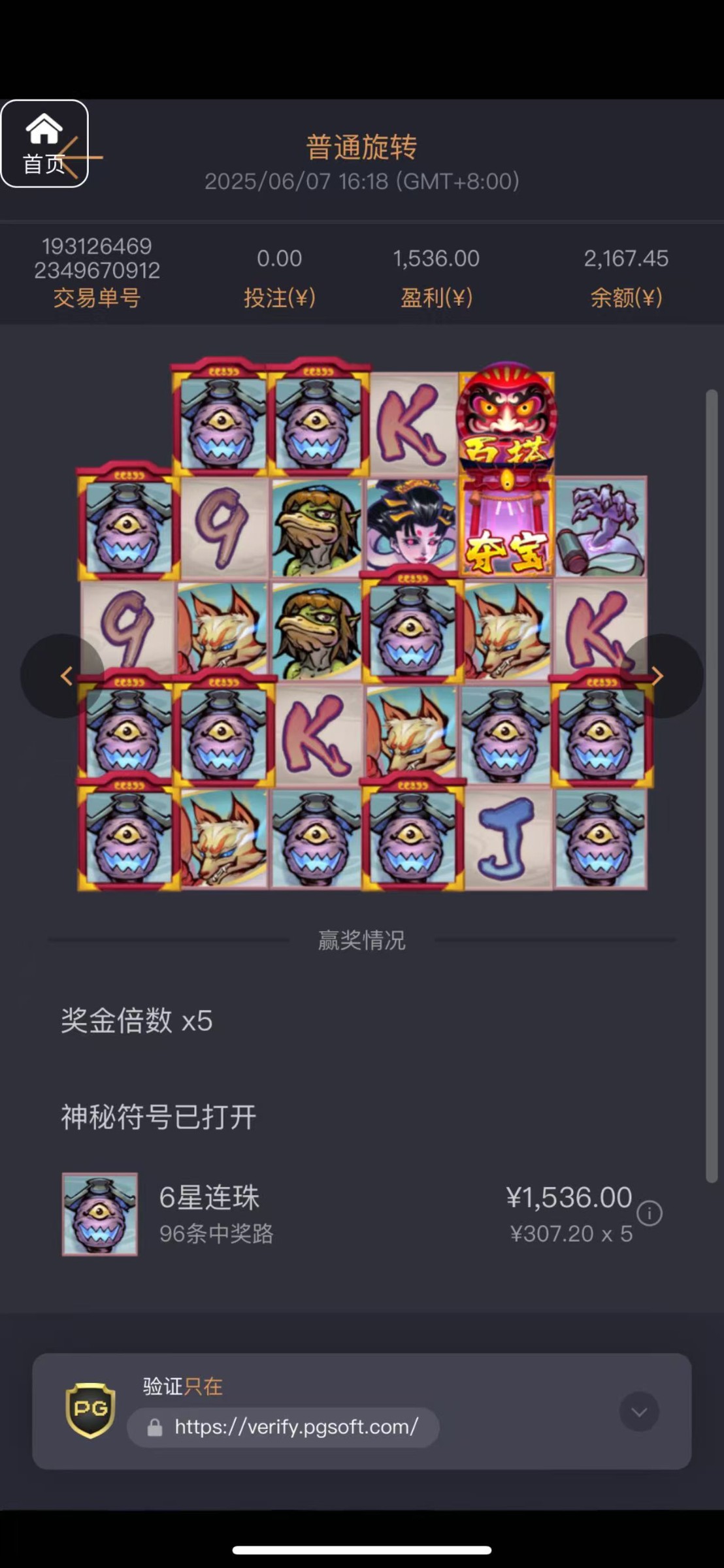The image size is (724, 1568).
Task: Tap the 首页 home button
Action: [44, 144]
